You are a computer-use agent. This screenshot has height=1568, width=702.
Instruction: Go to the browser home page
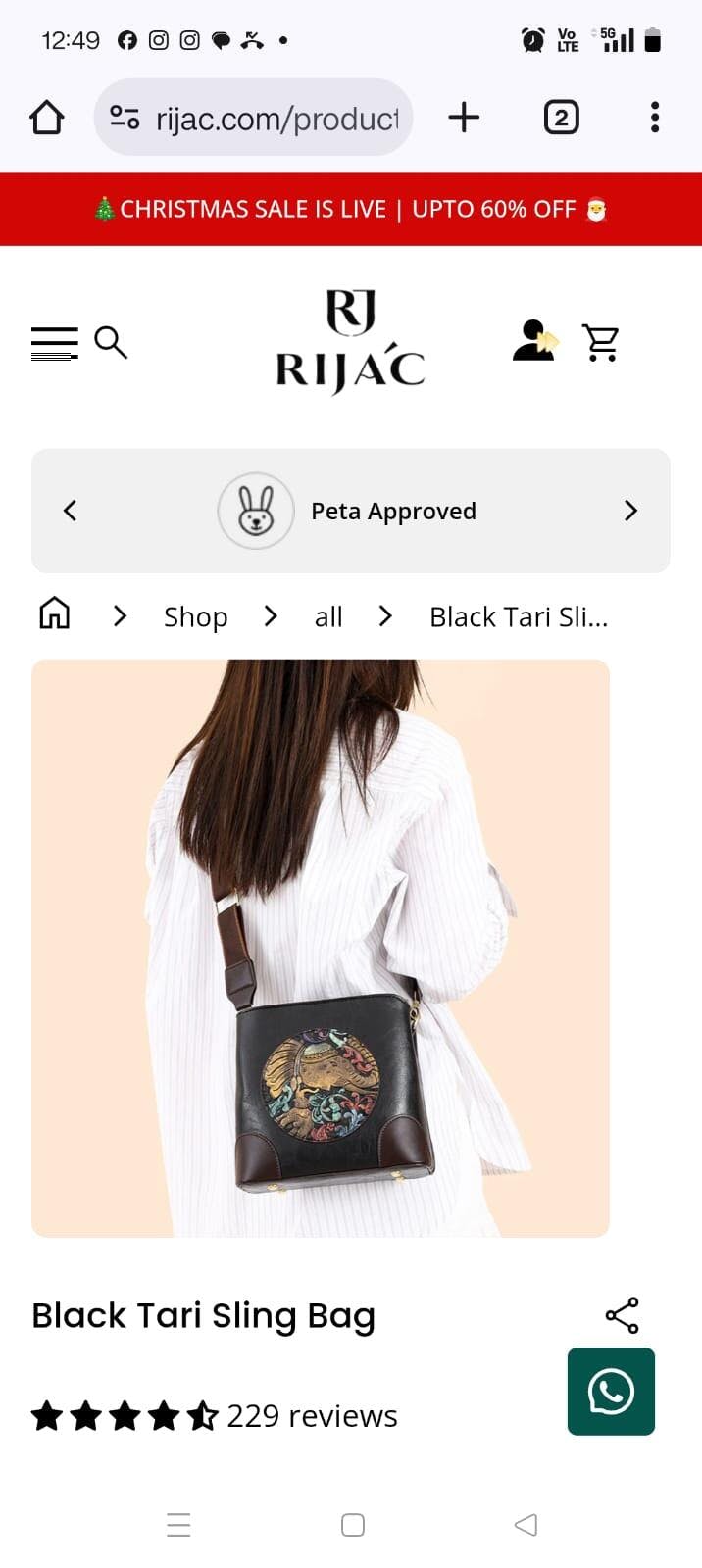coord(46,118)
